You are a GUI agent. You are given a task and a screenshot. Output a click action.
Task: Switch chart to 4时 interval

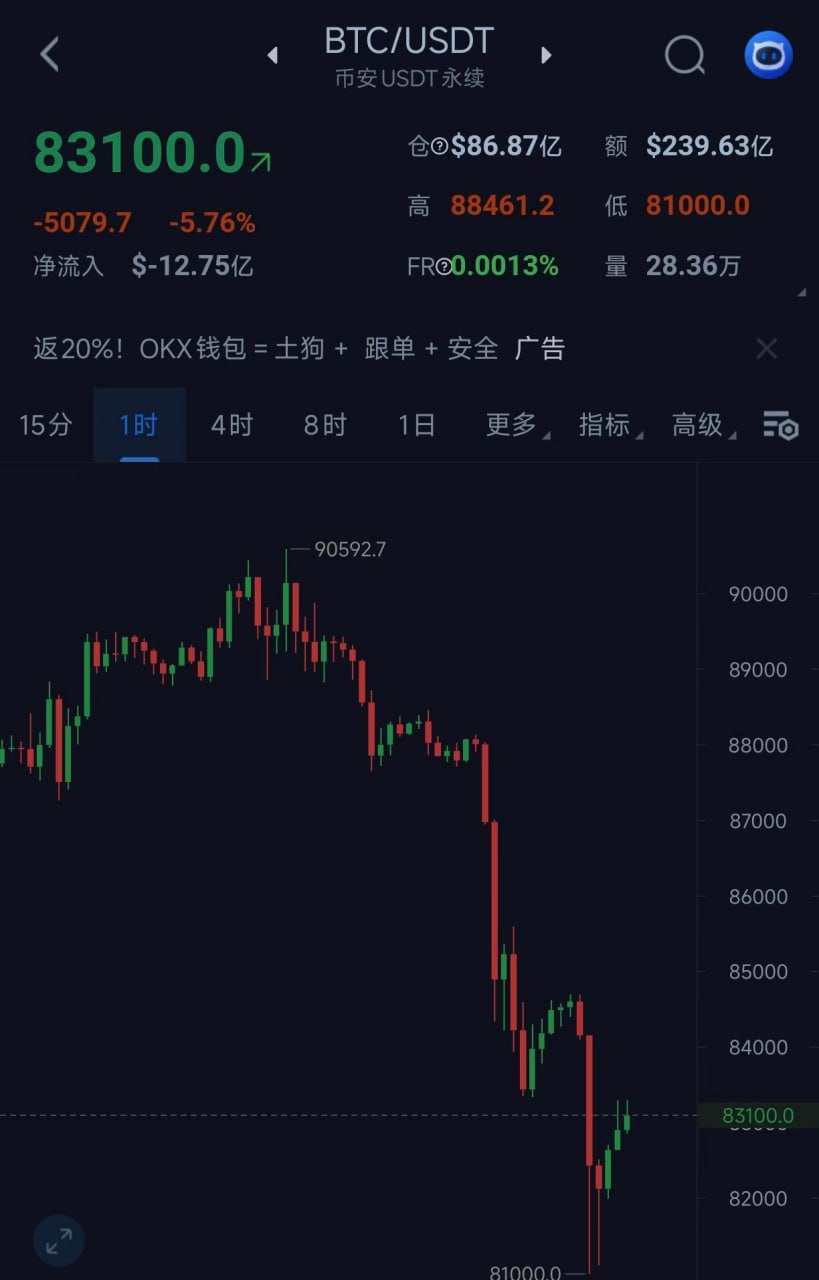[231, 425]
